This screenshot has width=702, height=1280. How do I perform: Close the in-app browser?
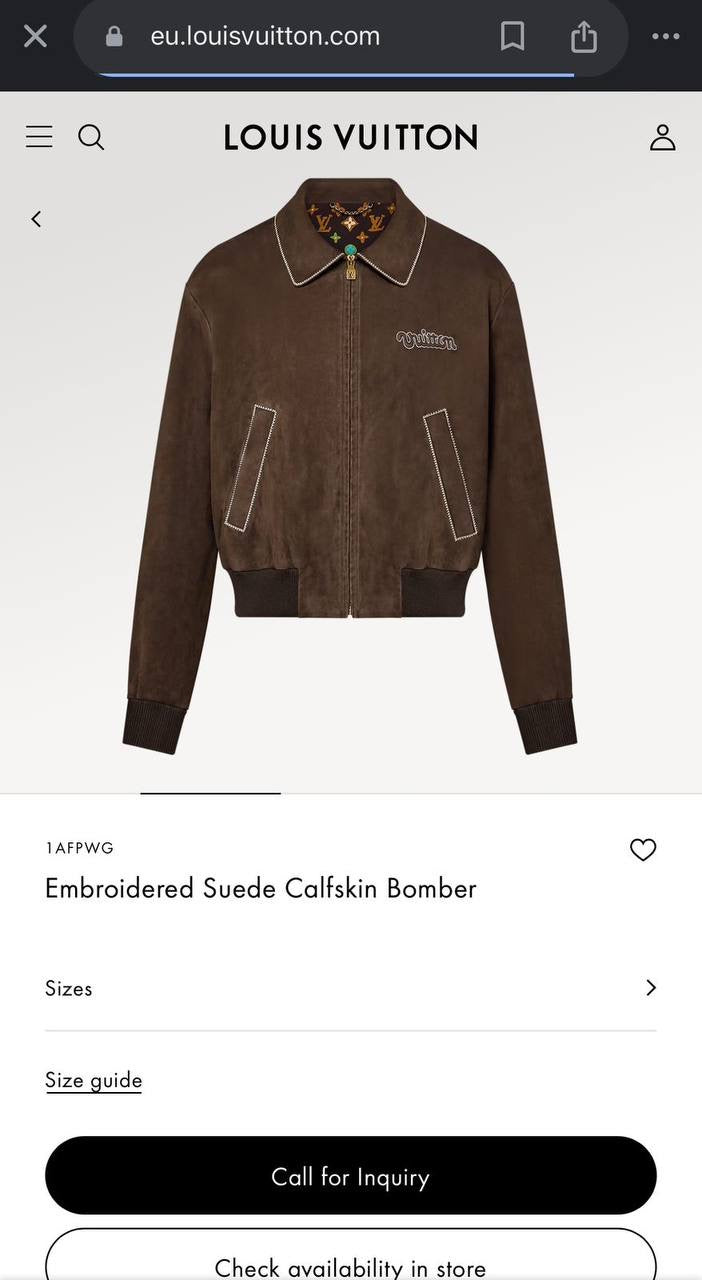click(35, 37)
